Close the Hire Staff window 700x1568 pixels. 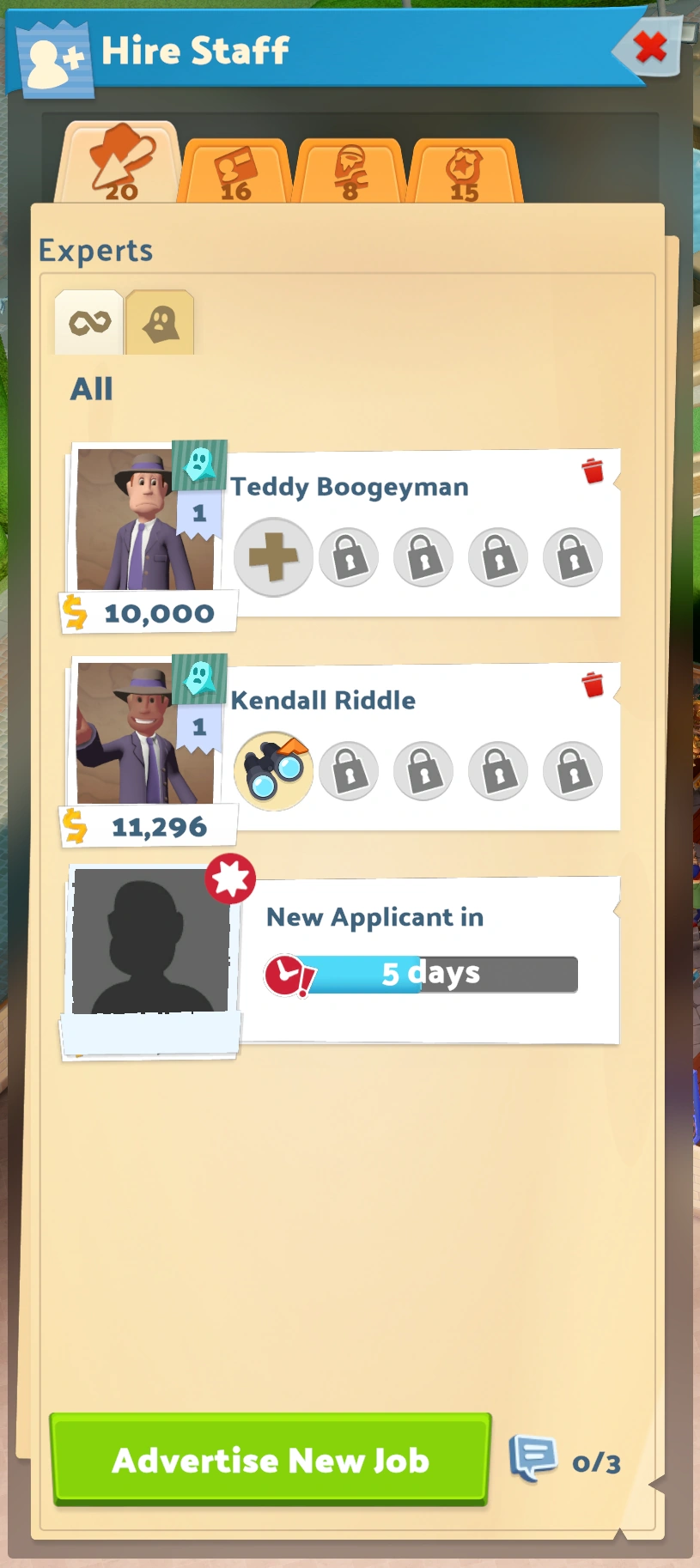(651, 48)
